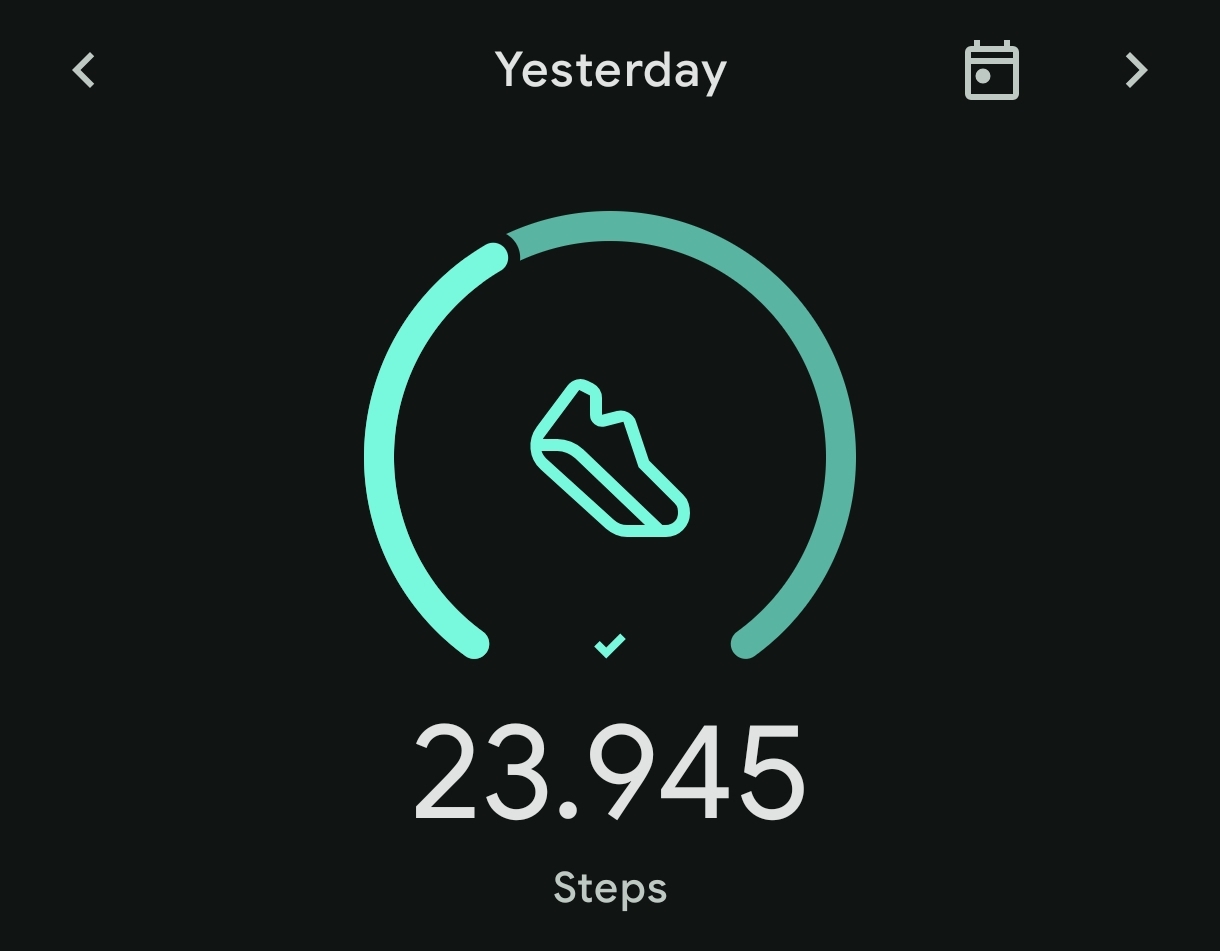
Task: Open the calendar date picker
Action: coord(991,71)
